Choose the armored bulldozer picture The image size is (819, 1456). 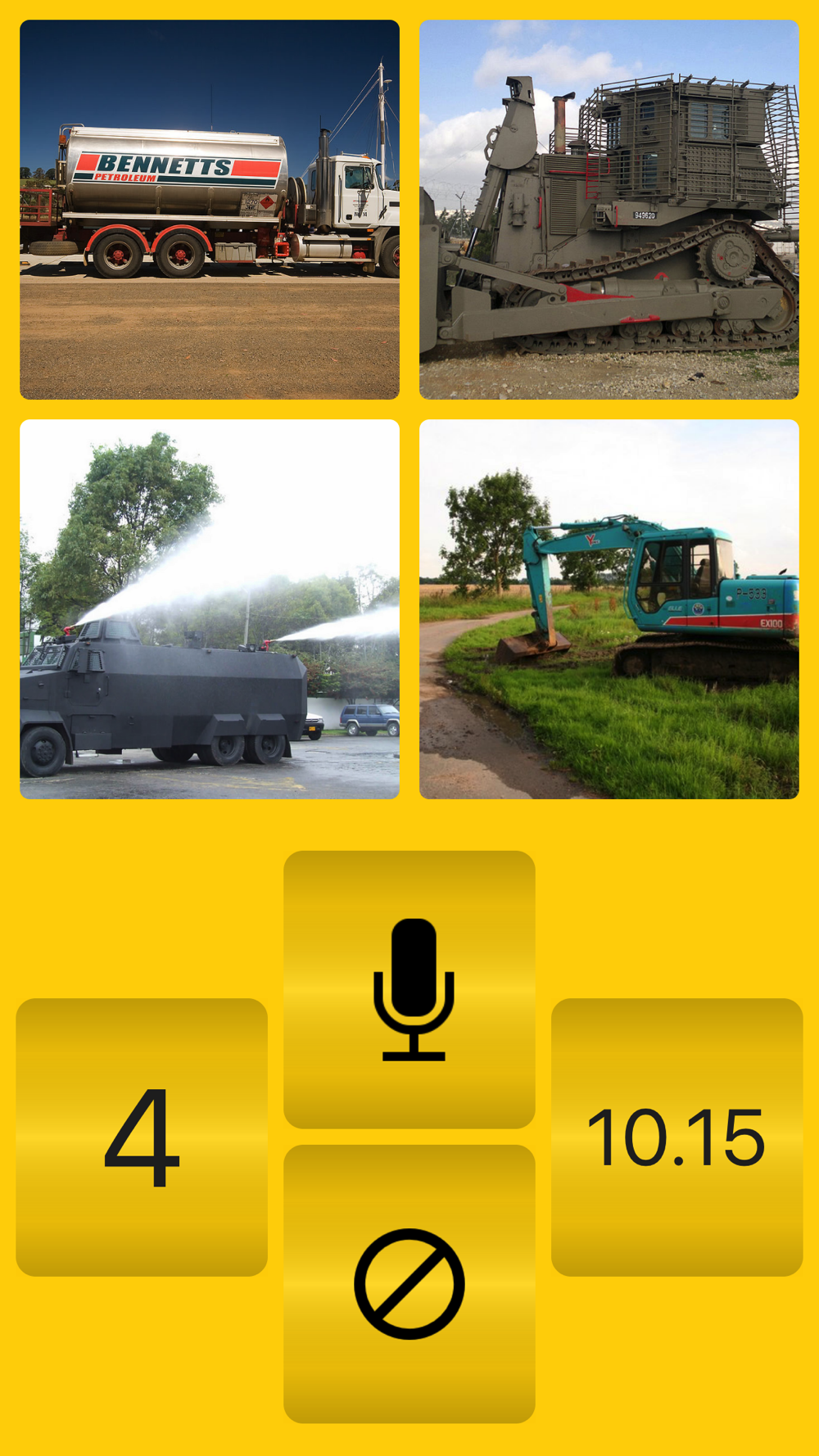click(609, 210)
